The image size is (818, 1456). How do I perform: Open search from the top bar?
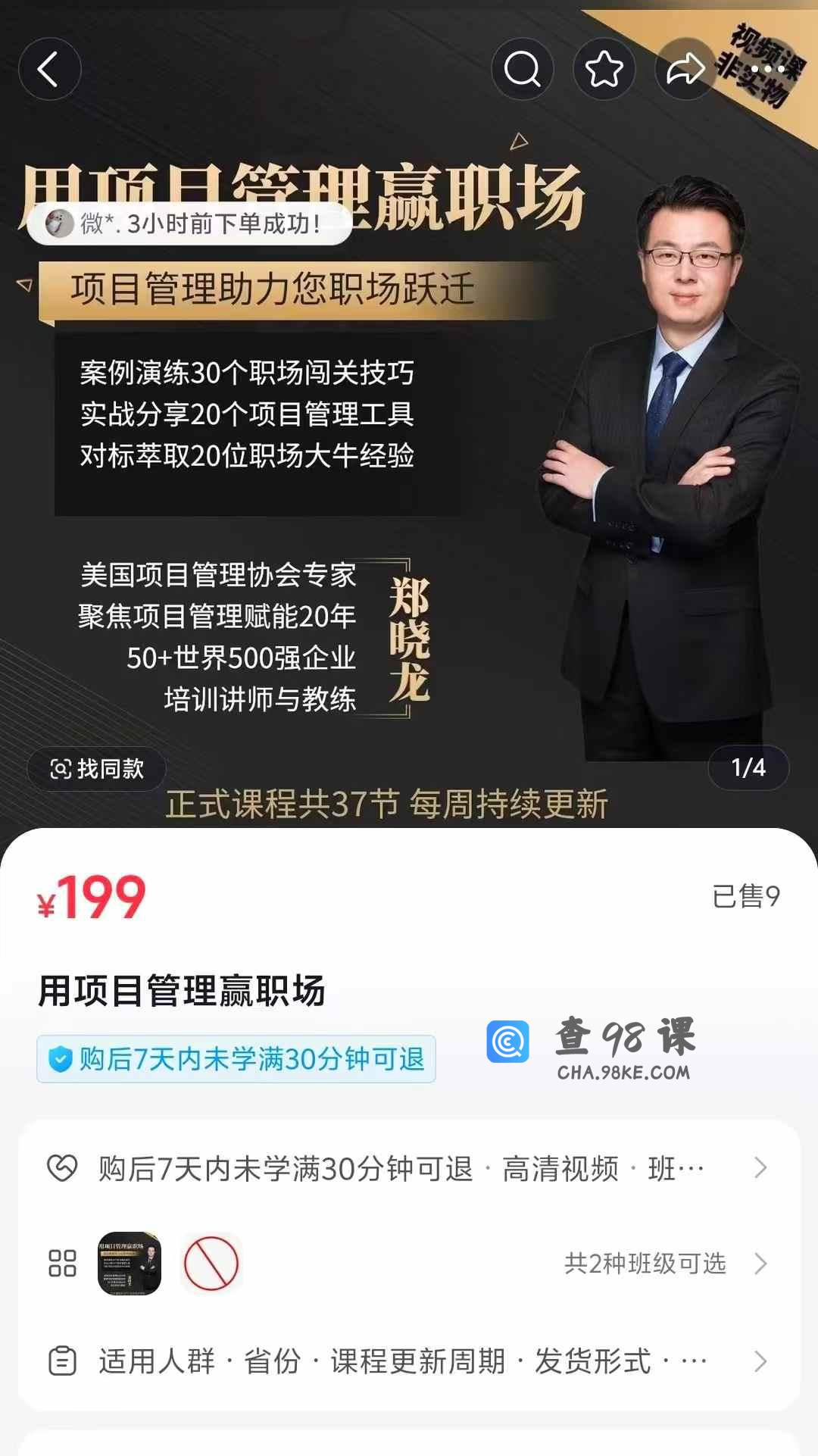[x=522, y=70]
